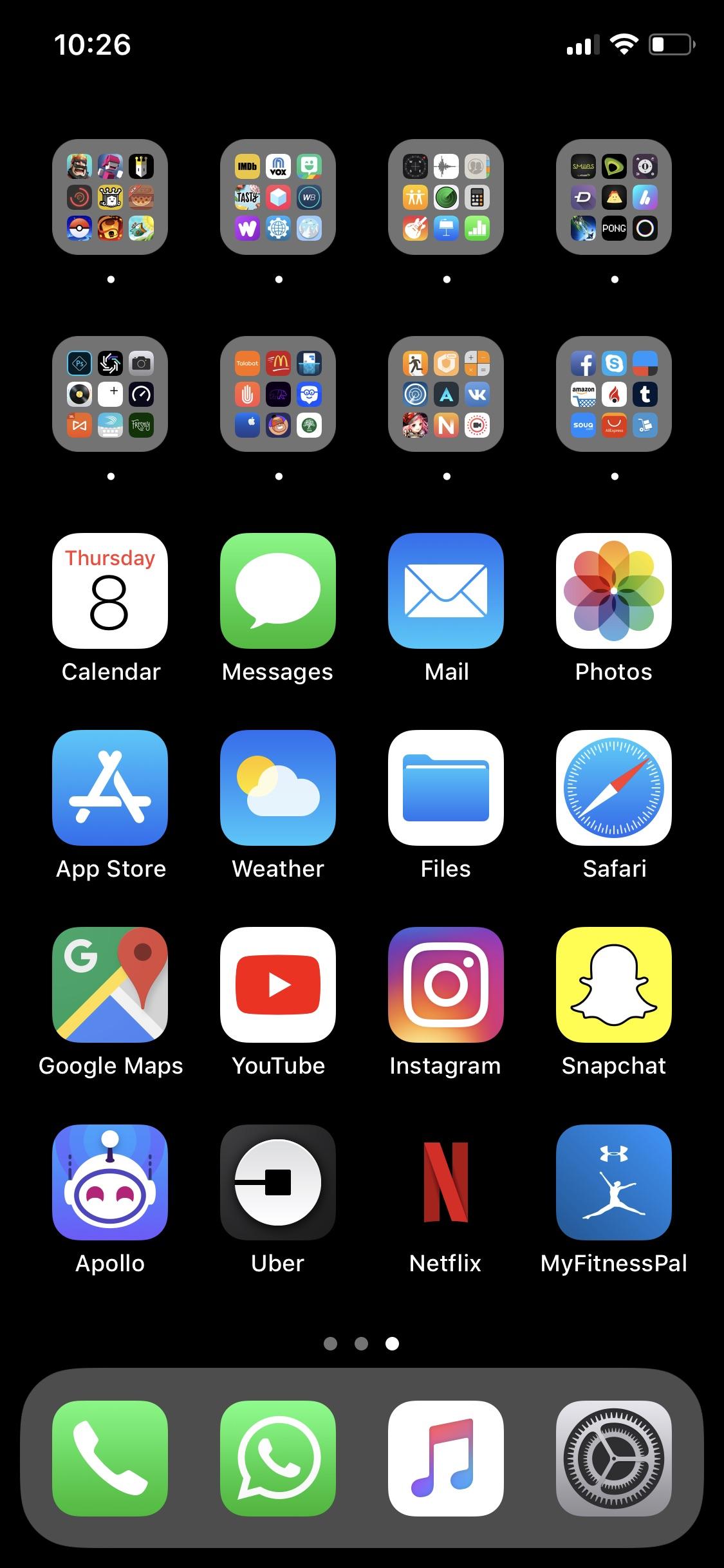Screen dimensions: 724x1568
Task: Open the Calendar app
Action: tap(110, 591)
